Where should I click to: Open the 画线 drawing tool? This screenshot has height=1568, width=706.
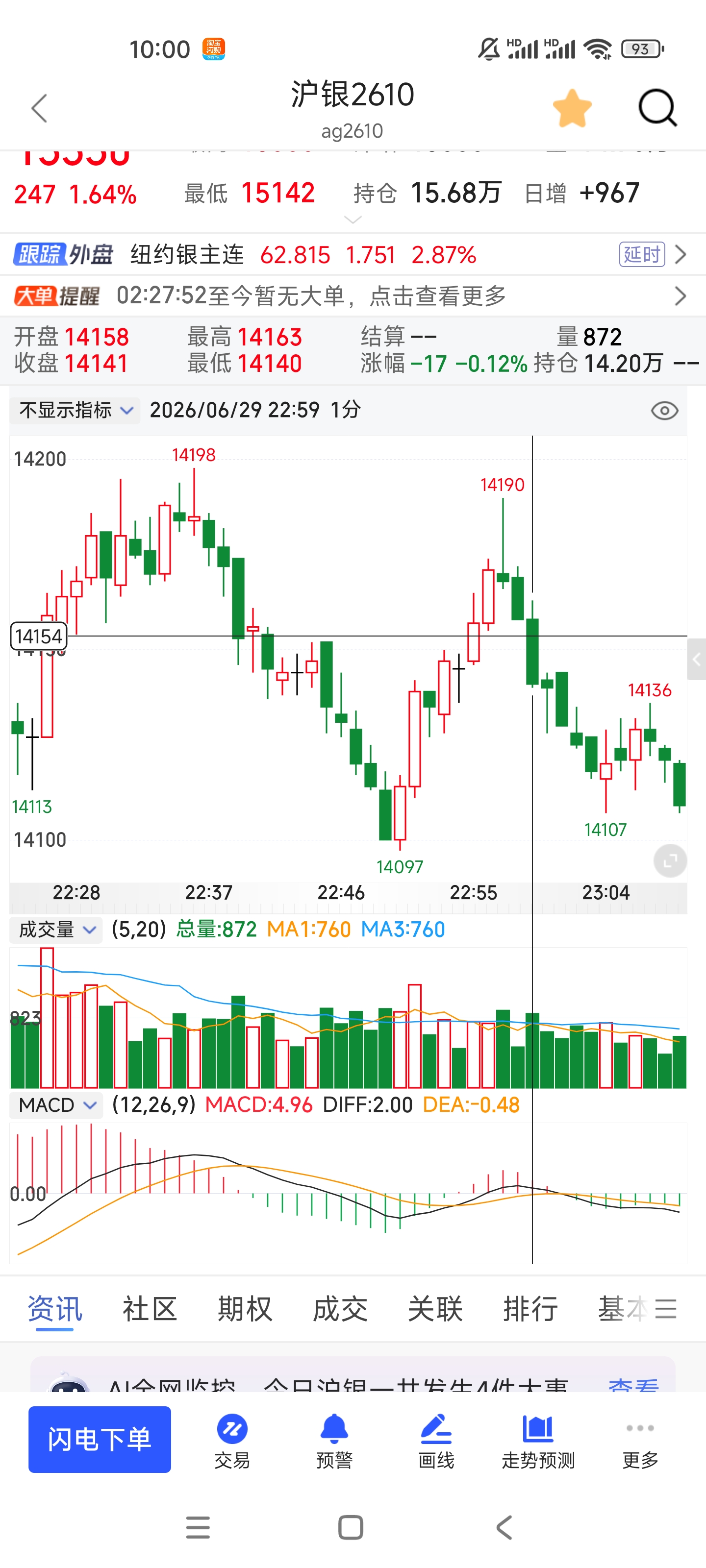point(436,1441)
